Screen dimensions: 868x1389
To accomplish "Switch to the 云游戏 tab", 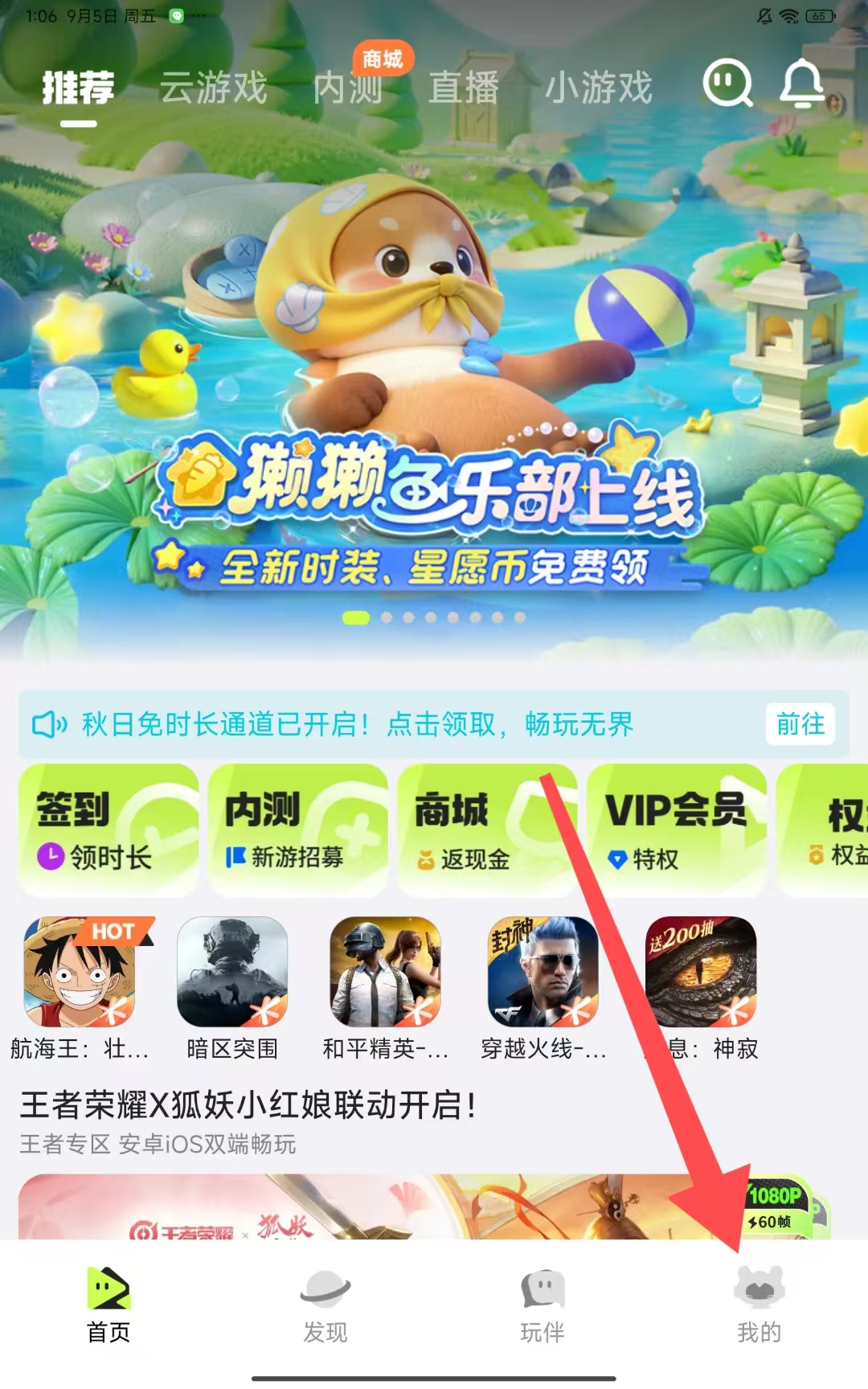I will coord(213,88).
